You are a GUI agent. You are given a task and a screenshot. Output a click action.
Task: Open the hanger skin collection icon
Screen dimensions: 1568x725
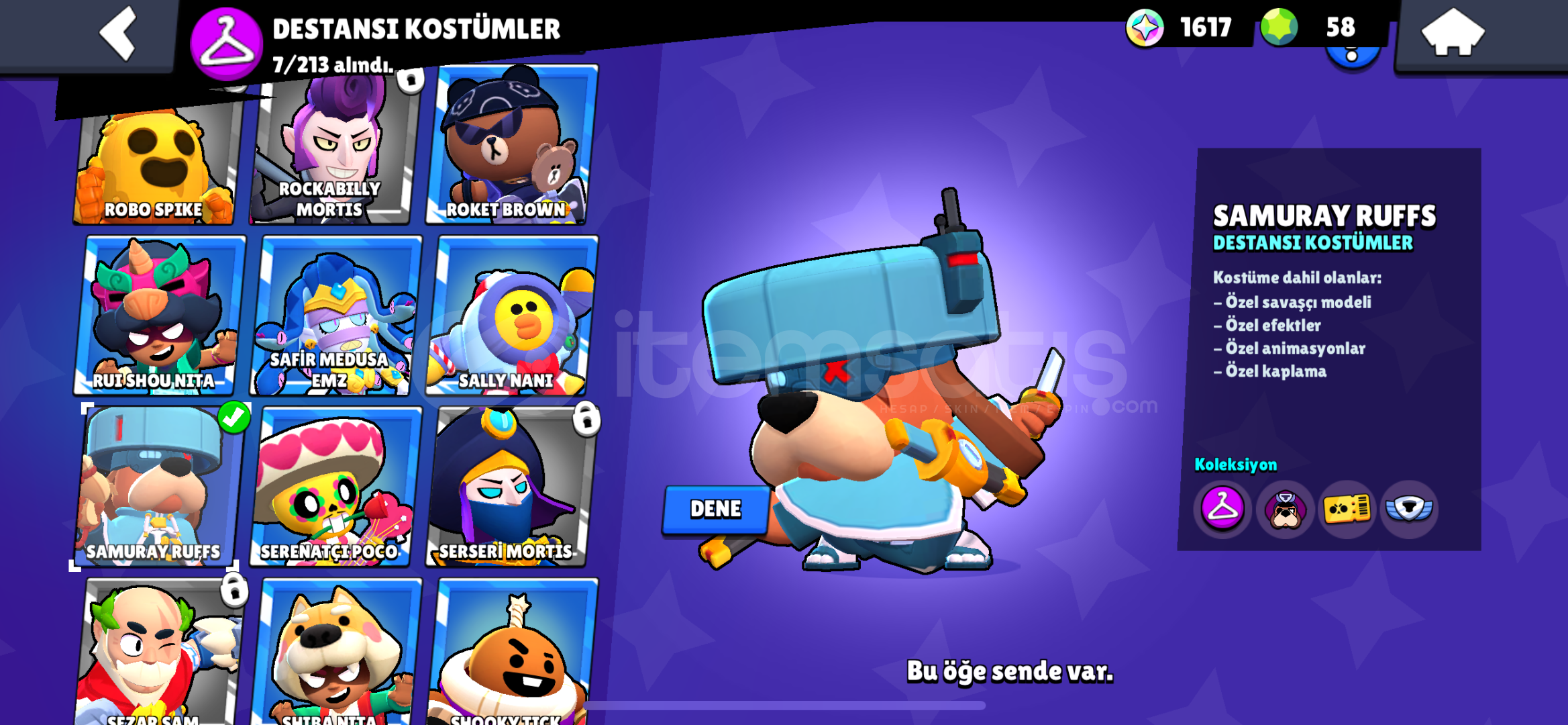[x=1222, y=509]
